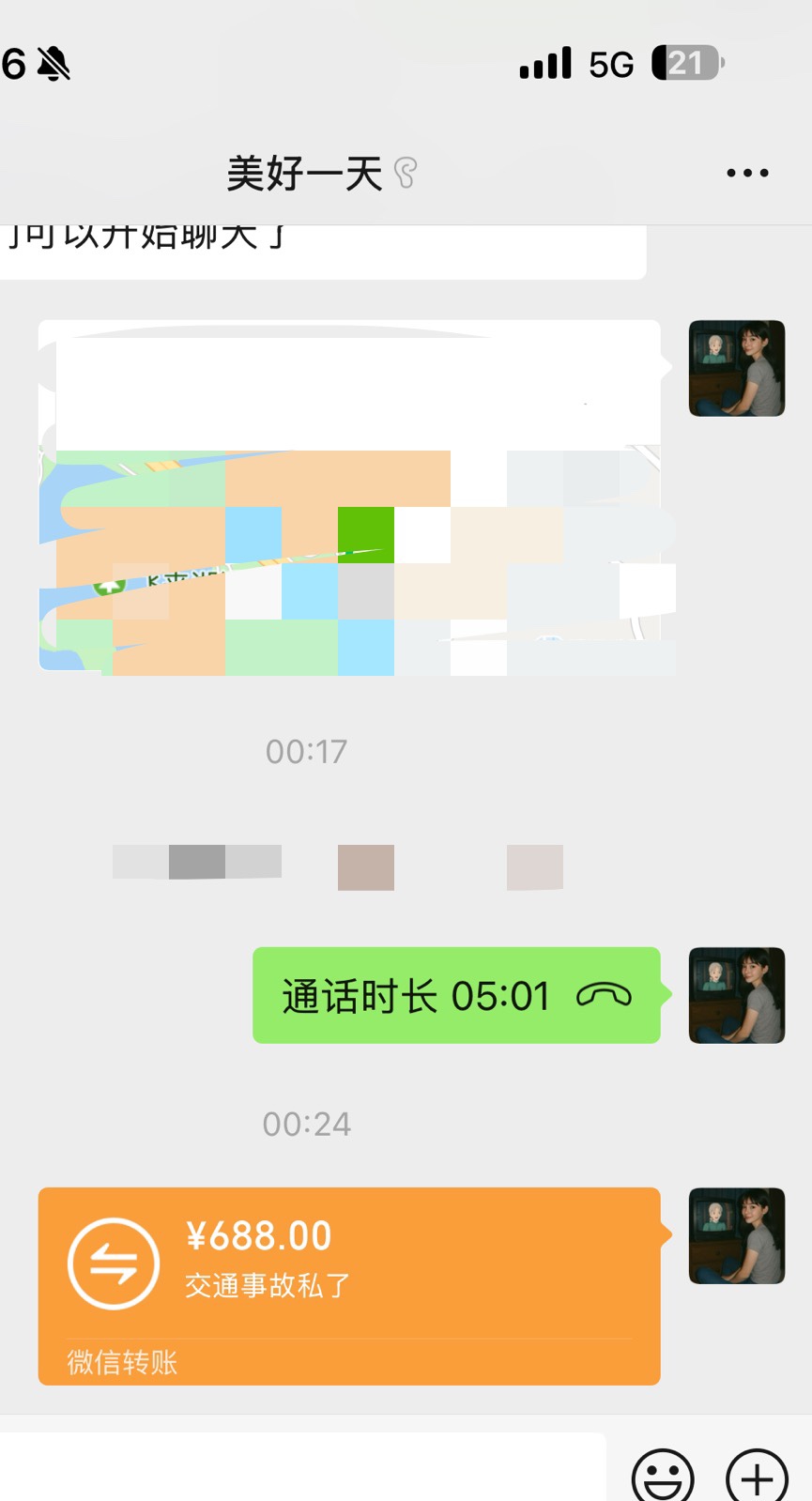Open the emoji sticker panel

[663, 1476]
